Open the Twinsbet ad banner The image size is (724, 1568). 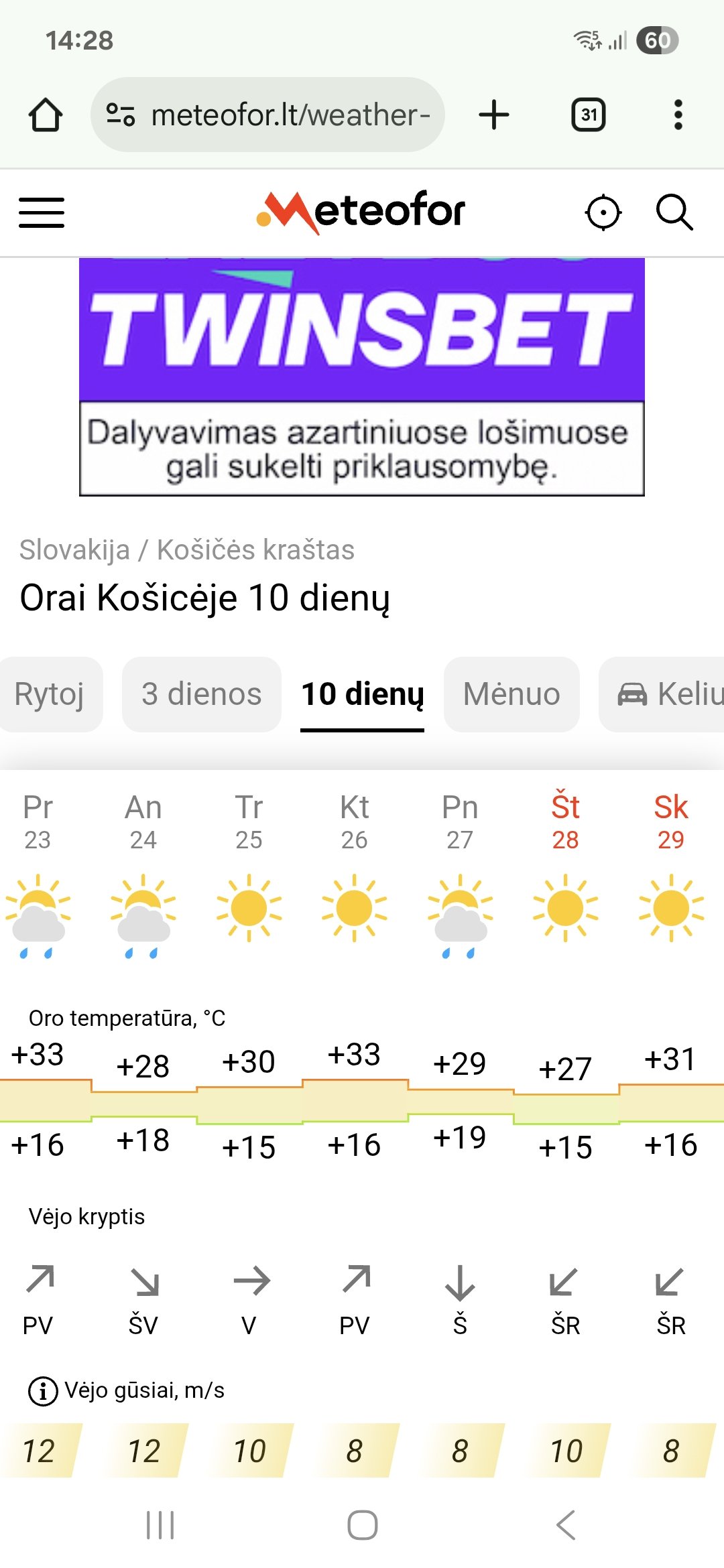[x=362, y=377]
